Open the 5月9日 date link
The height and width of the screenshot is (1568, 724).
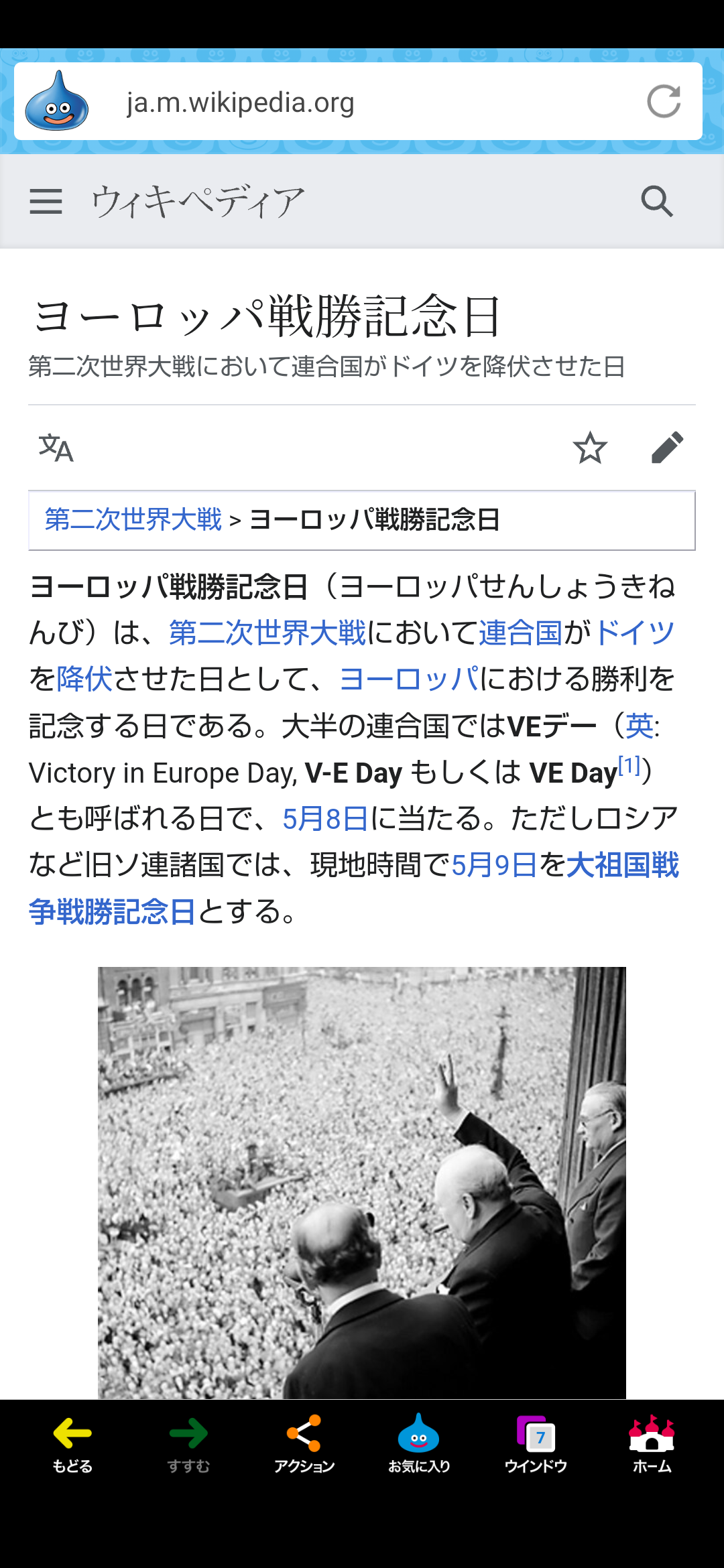click(494, 865)
